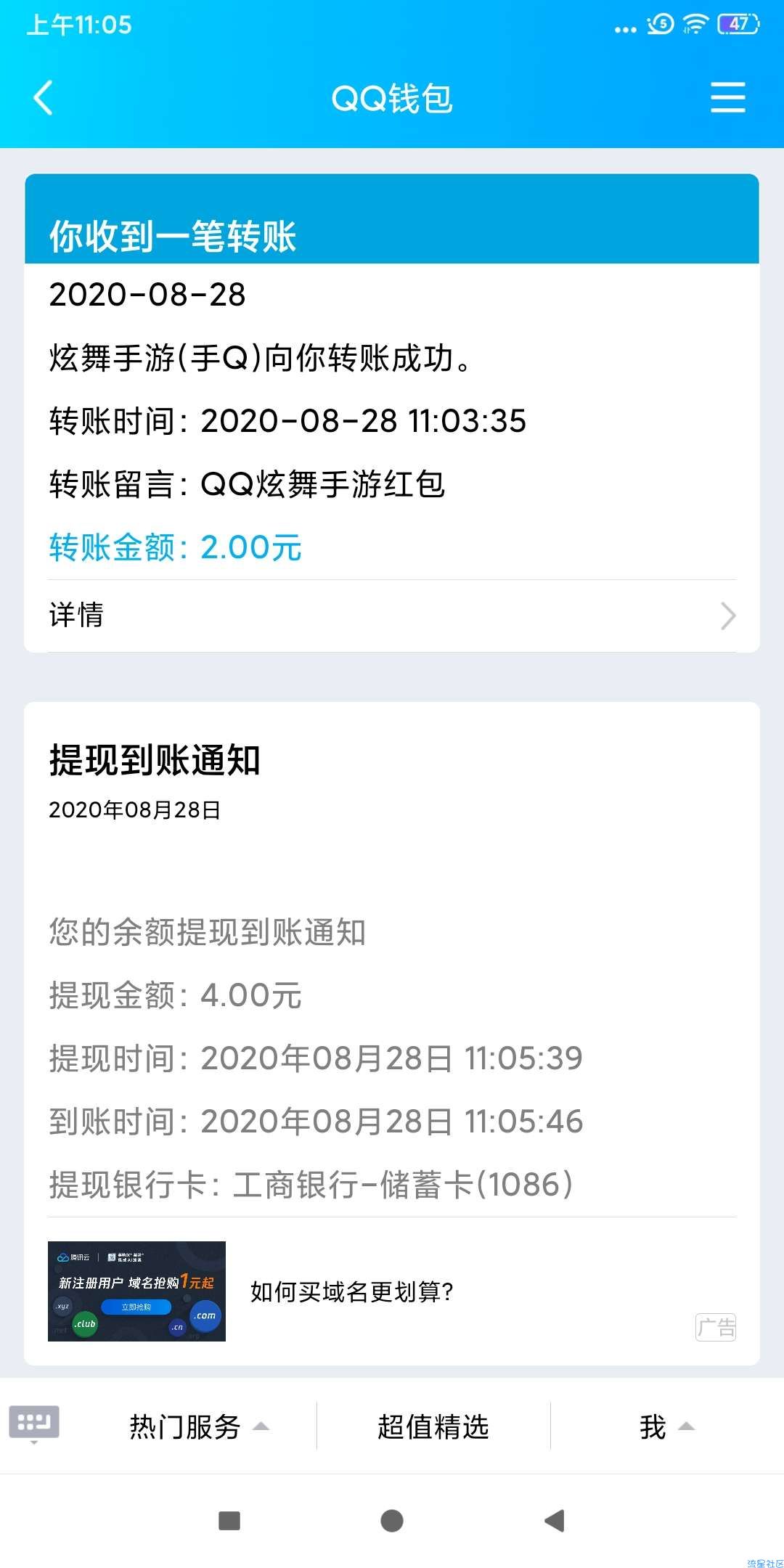Viewport: 784px width, 1568px height.
Task: Open the ad 如何买域名更划算?
Action: (392, 1291)
